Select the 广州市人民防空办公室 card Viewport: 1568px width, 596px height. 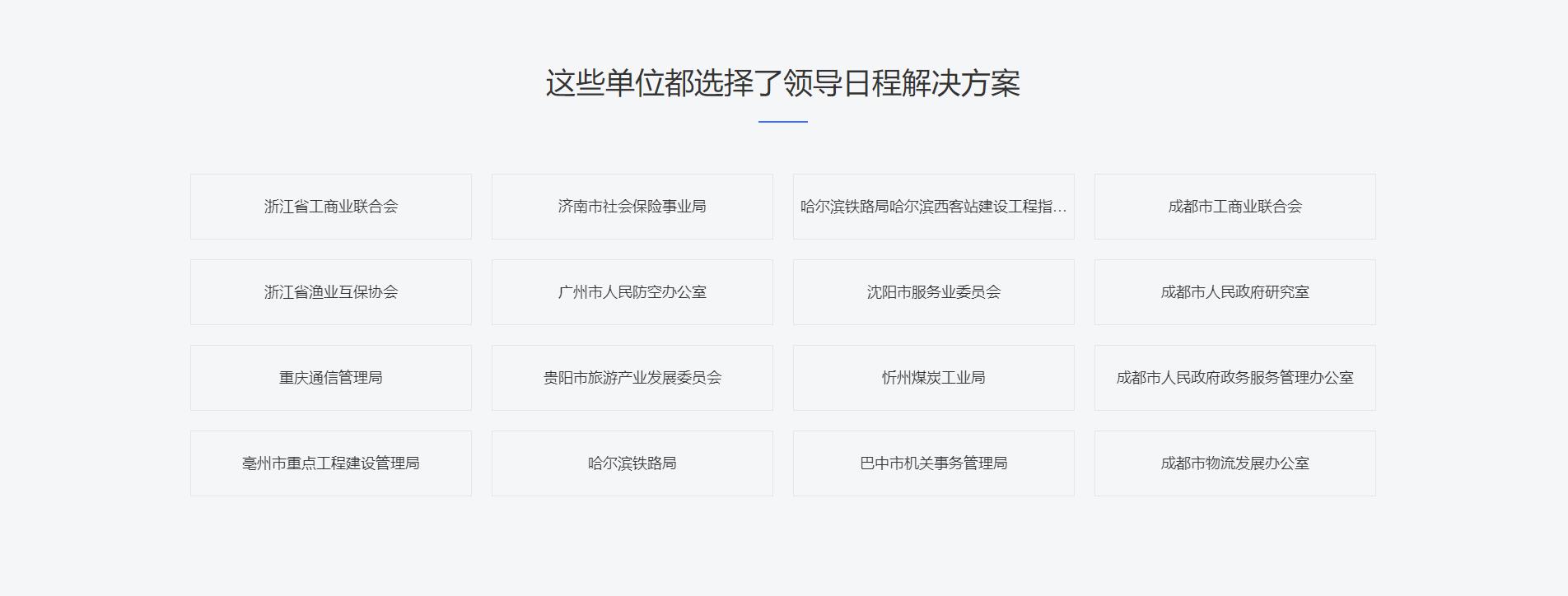632,292
